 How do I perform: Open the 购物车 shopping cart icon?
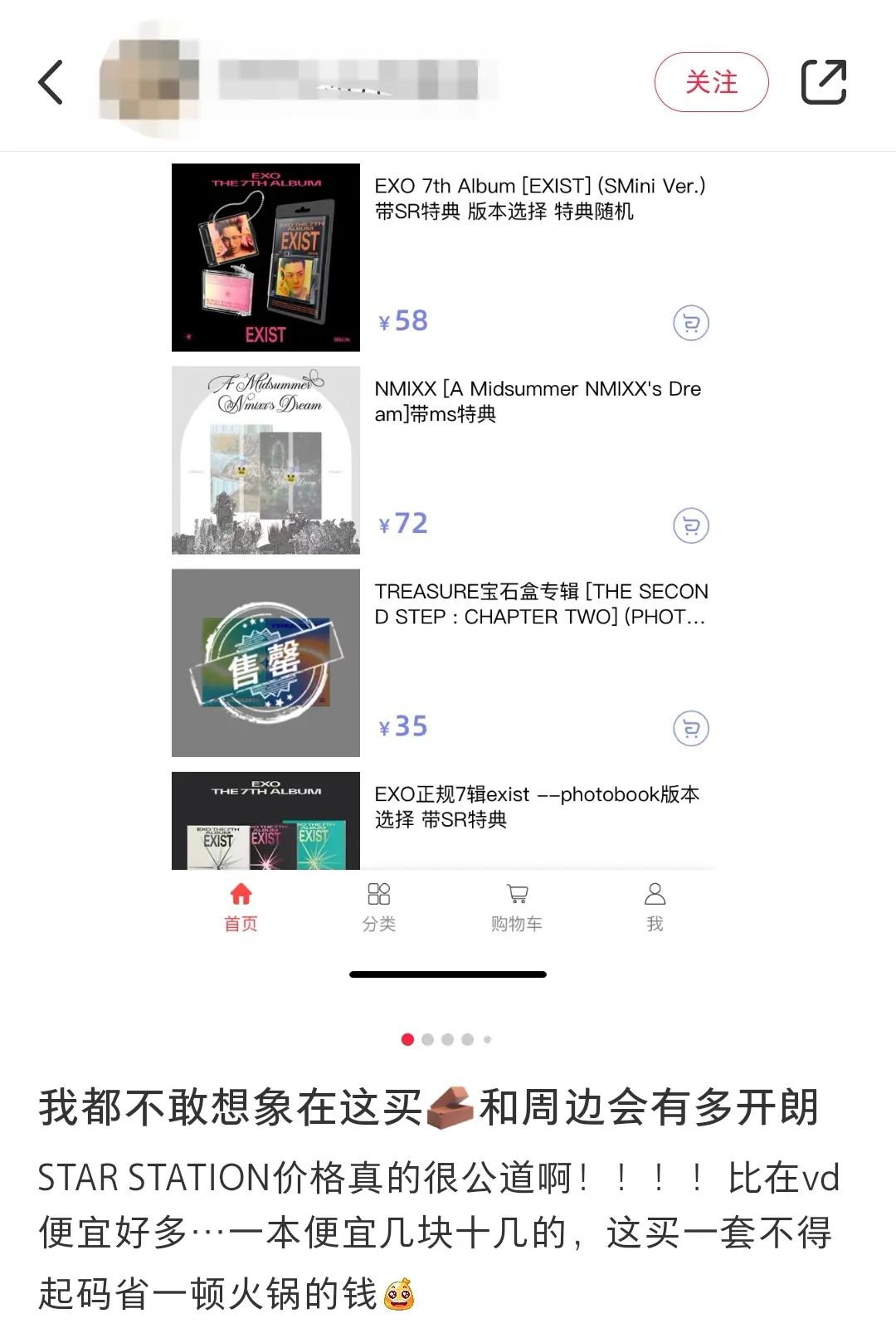(x=516, y=895)
